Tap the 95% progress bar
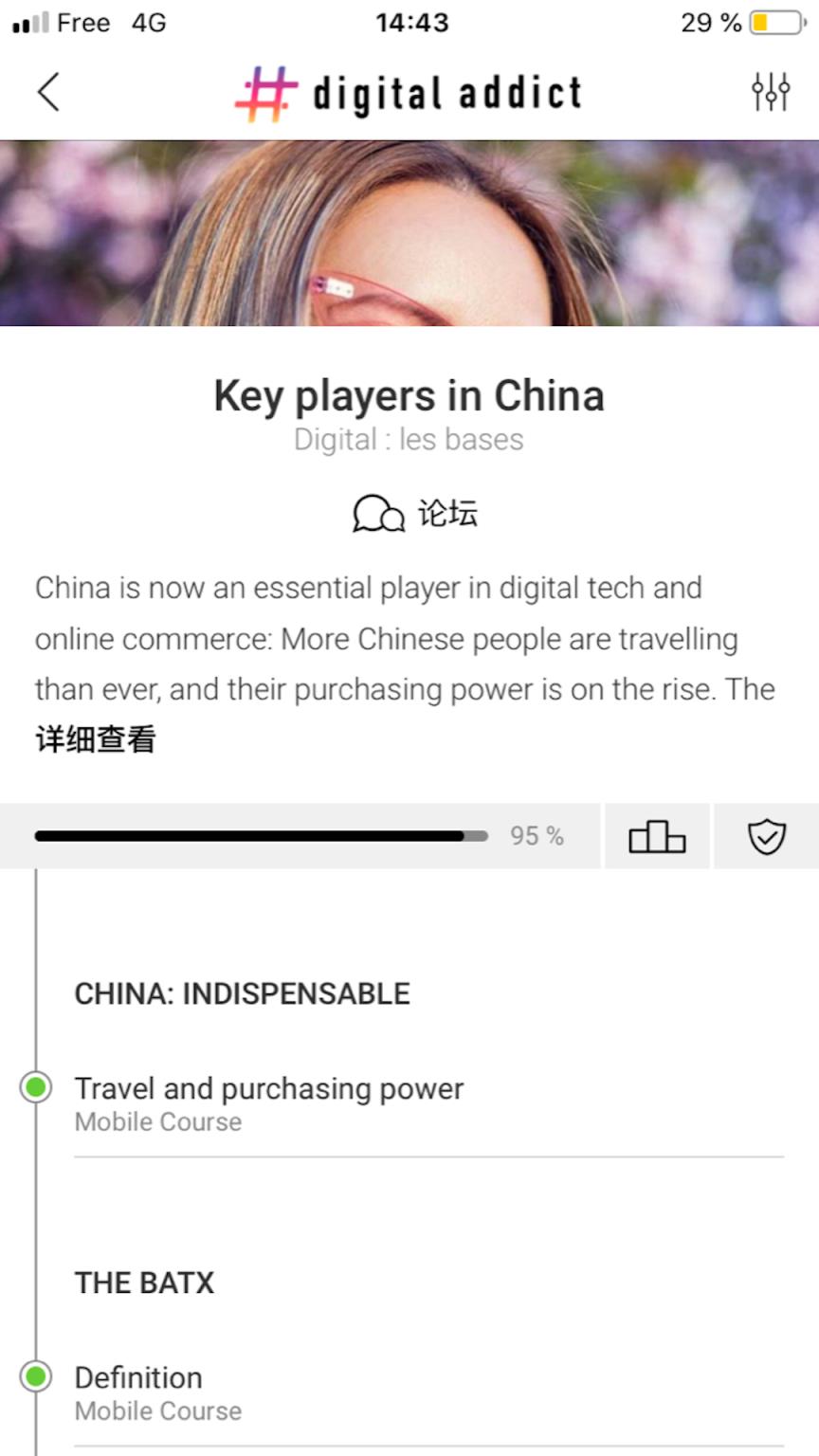Image resolution: width=819 pixels, height=1456 pixels. coord(261,835)
